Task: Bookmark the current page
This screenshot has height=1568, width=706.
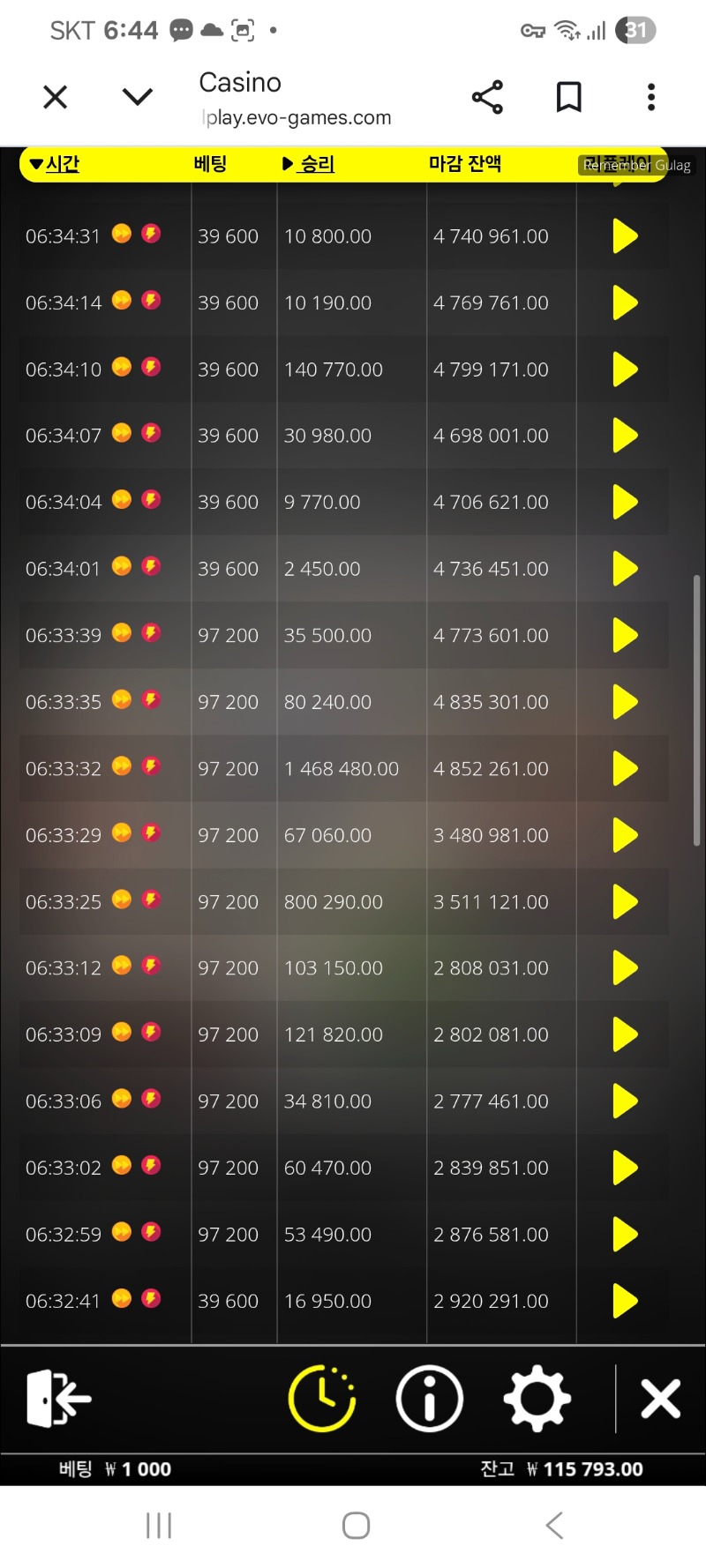Action: point(569,97)
